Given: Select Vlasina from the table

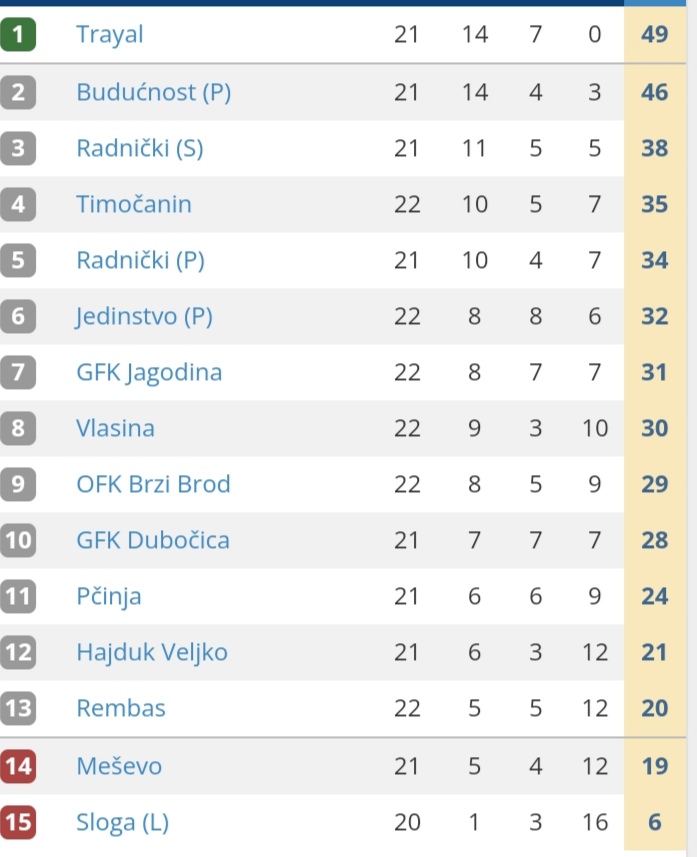Looking at the screenshot, I should [x=115, y=429].
